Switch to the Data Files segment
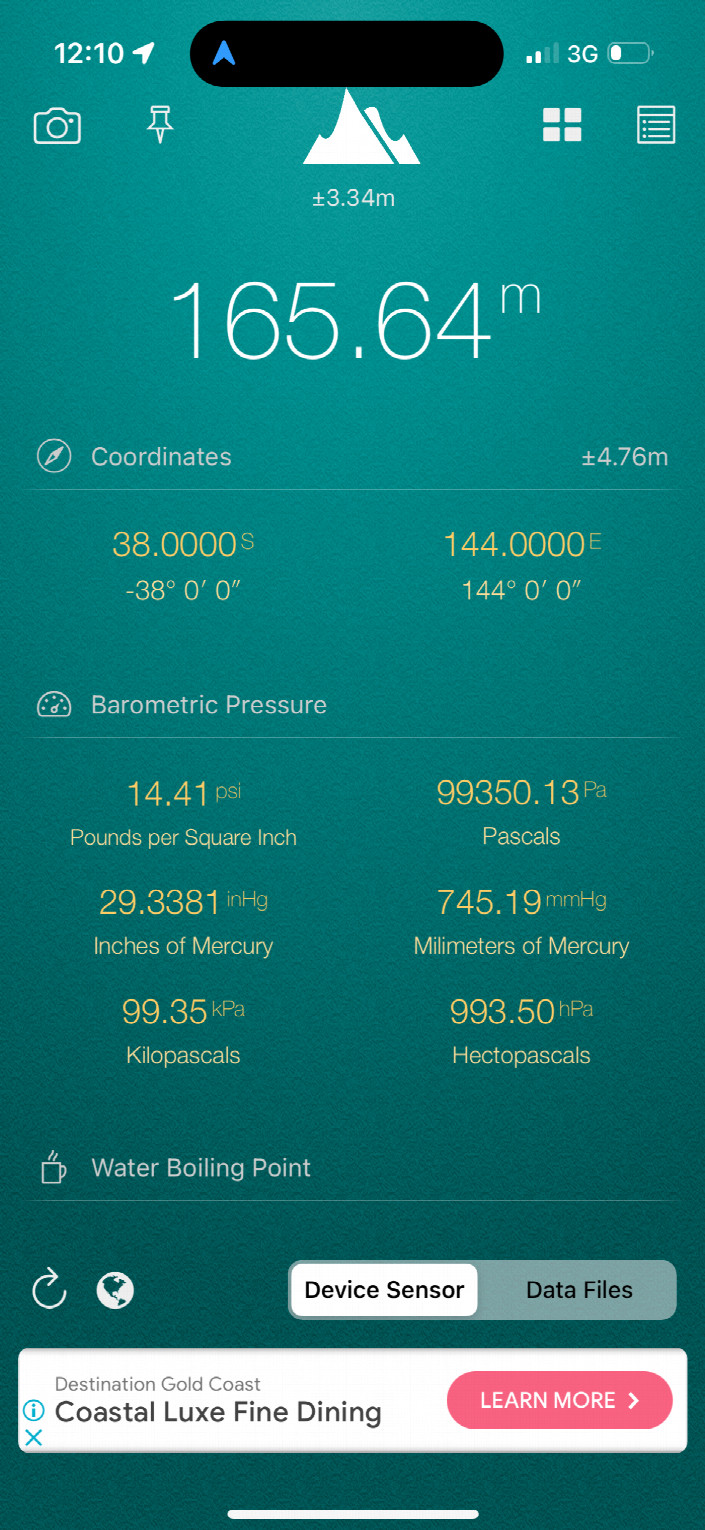 point(579,1290)
